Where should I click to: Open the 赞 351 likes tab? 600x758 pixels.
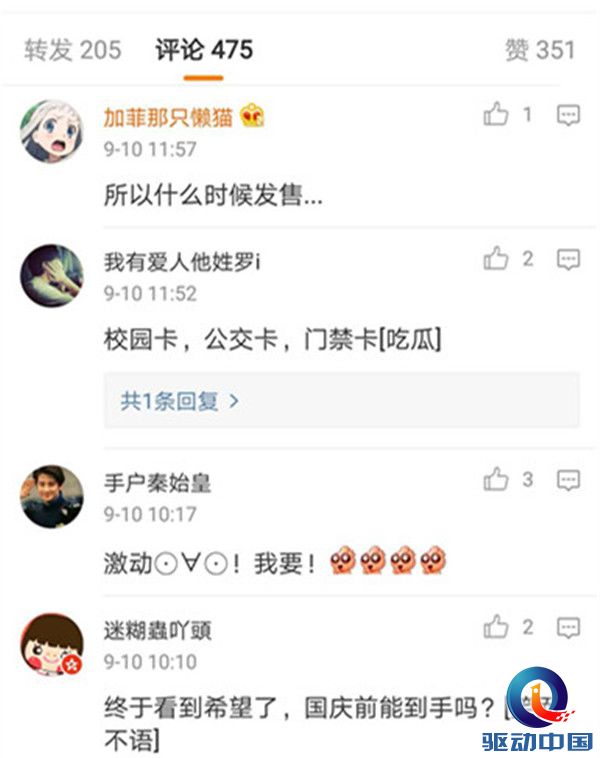pyautogui.click(x=540, y=50)
